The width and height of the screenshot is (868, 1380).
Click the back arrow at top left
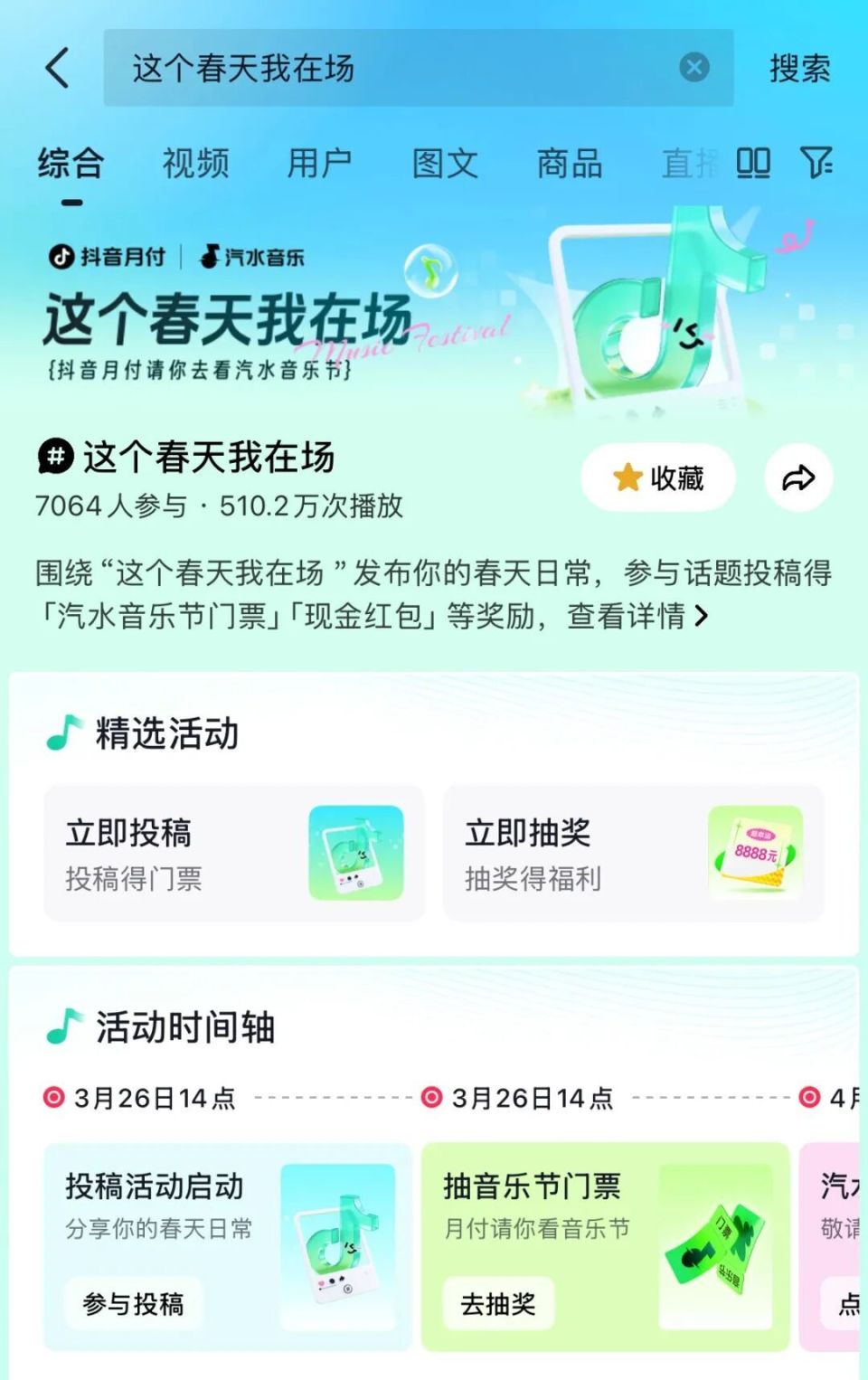coord(56,68)
